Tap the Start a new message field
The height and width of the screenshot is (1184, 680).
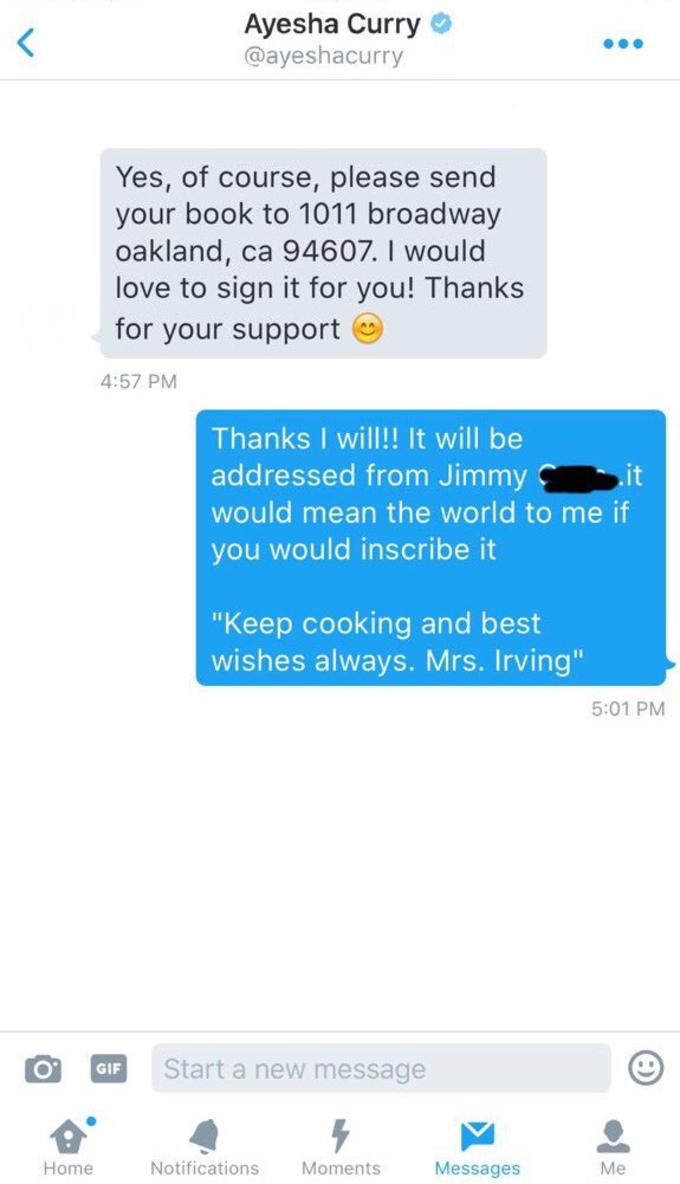381,1068
